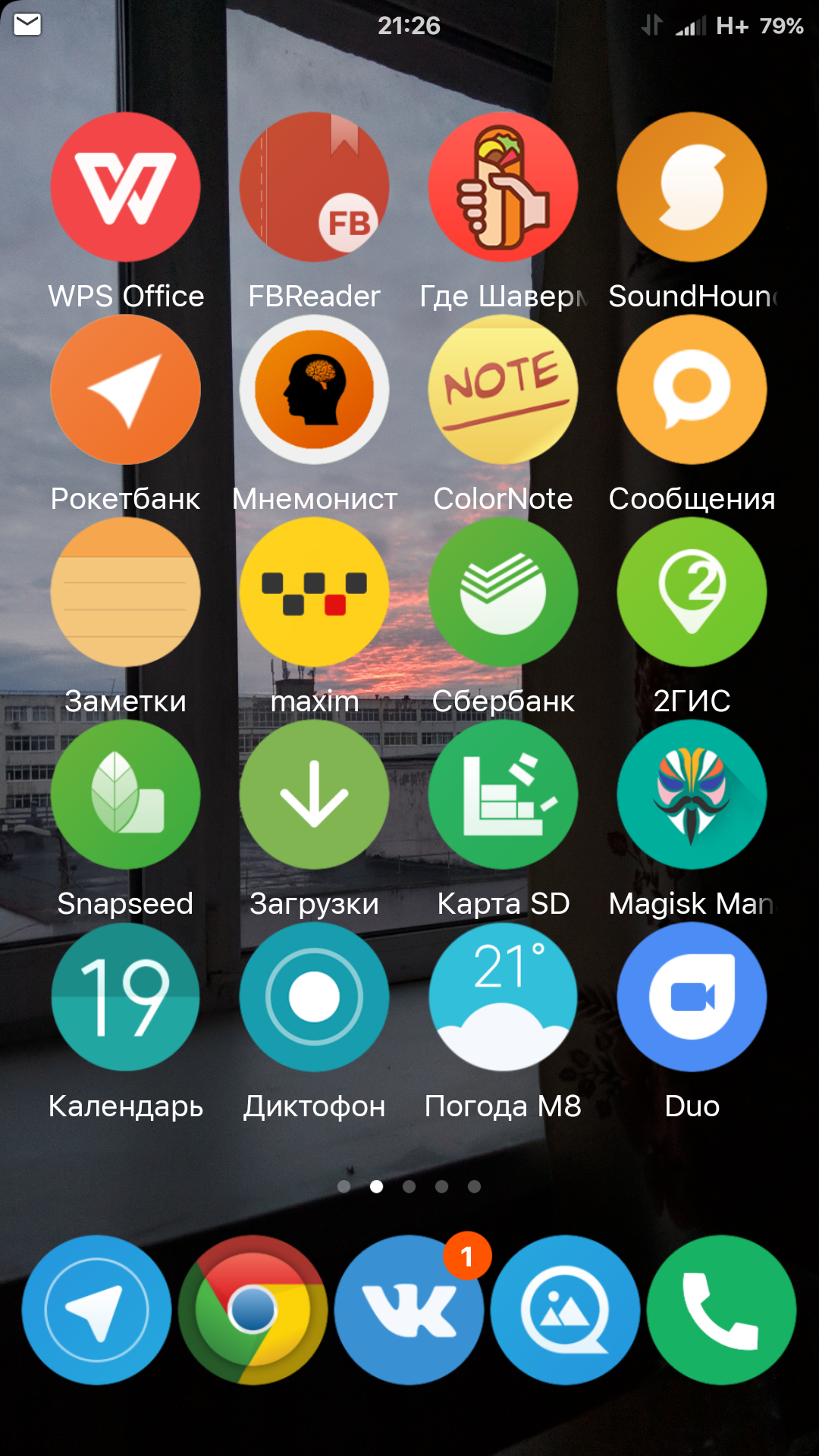Launch maxim taxi app
Viewport: 819px width, 1456px height.
[x=314, y=592]
